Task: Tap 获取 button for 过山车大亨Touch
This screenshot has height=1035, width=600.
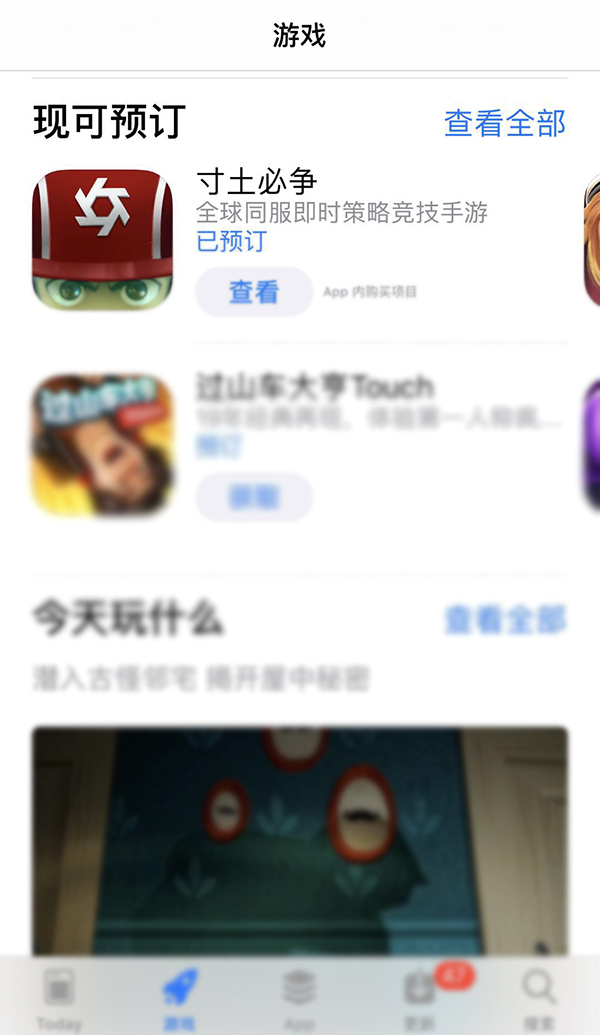Action: point(254,497)
